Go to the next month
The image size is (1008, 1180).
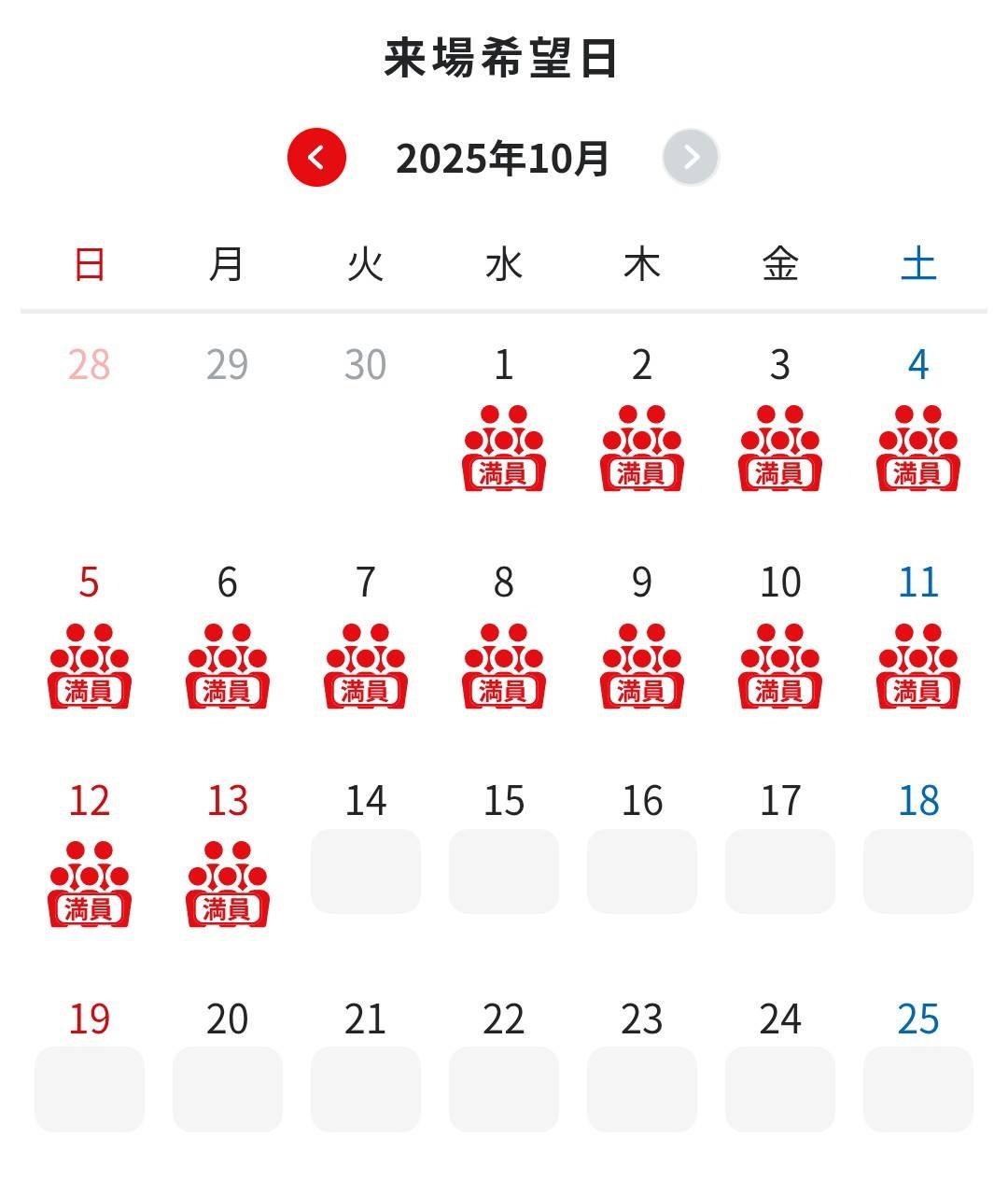click(691, 158)
